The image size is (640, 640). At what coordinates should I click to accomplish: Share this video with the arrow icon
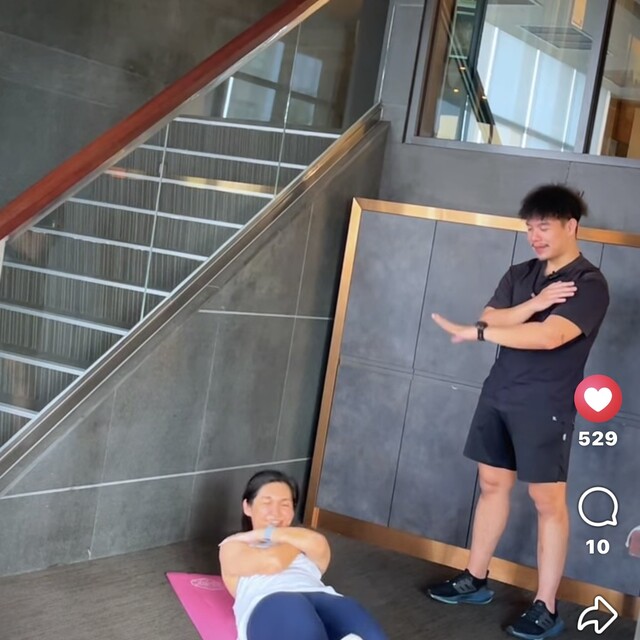point(597,614)
